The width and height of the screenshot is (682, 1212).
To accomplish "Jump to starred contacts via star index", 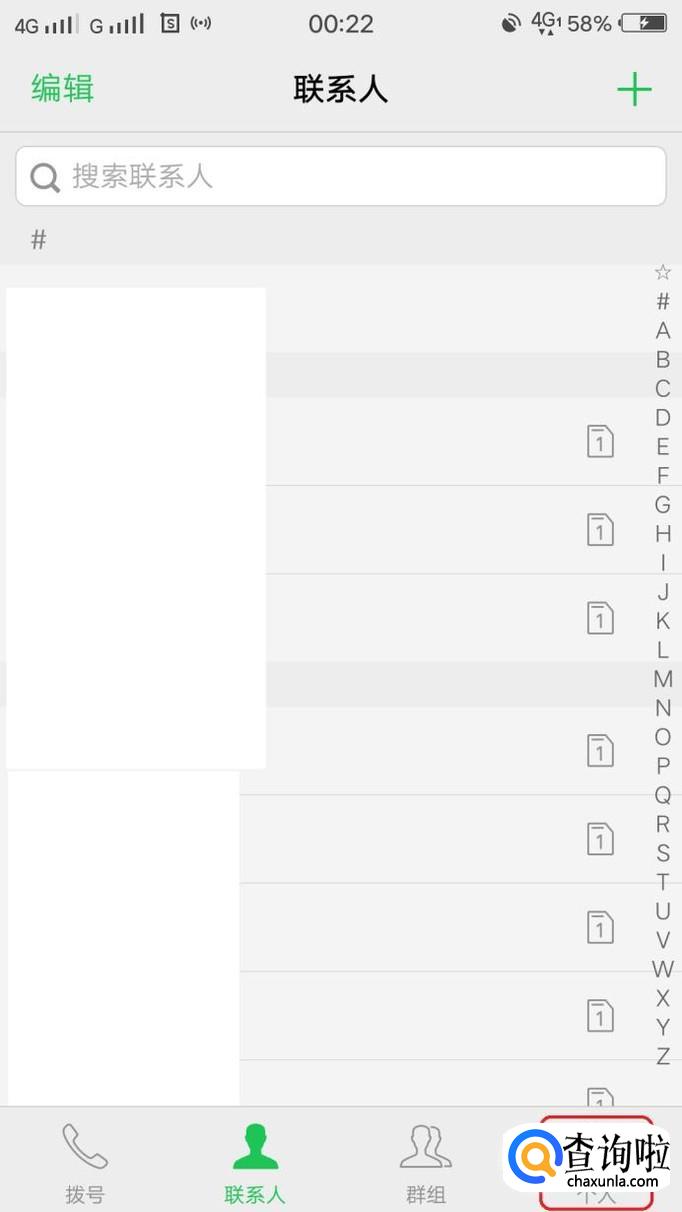I will (x=663, y=272).
